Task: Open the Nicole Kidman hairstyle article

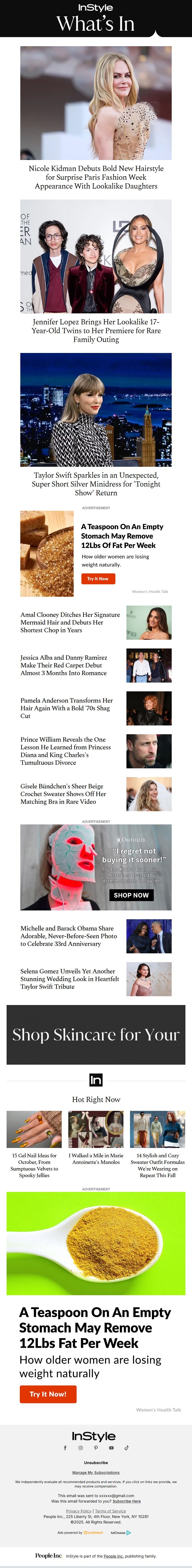Action: pyautogui.click(x=96, y=177)
